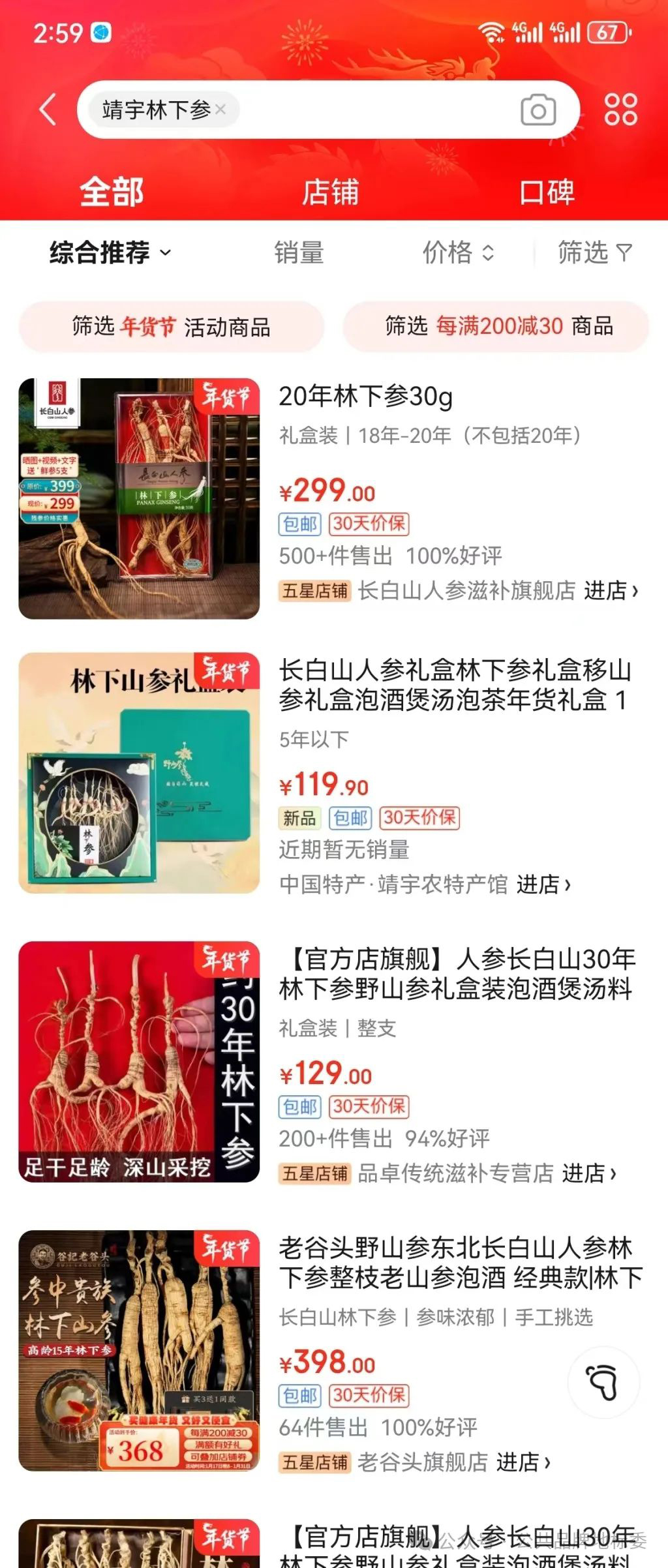Remove the 靖宇林下参 search keyword
Image resolution: width=668 pixels, height=1568 pixels.
pos(220,110)
